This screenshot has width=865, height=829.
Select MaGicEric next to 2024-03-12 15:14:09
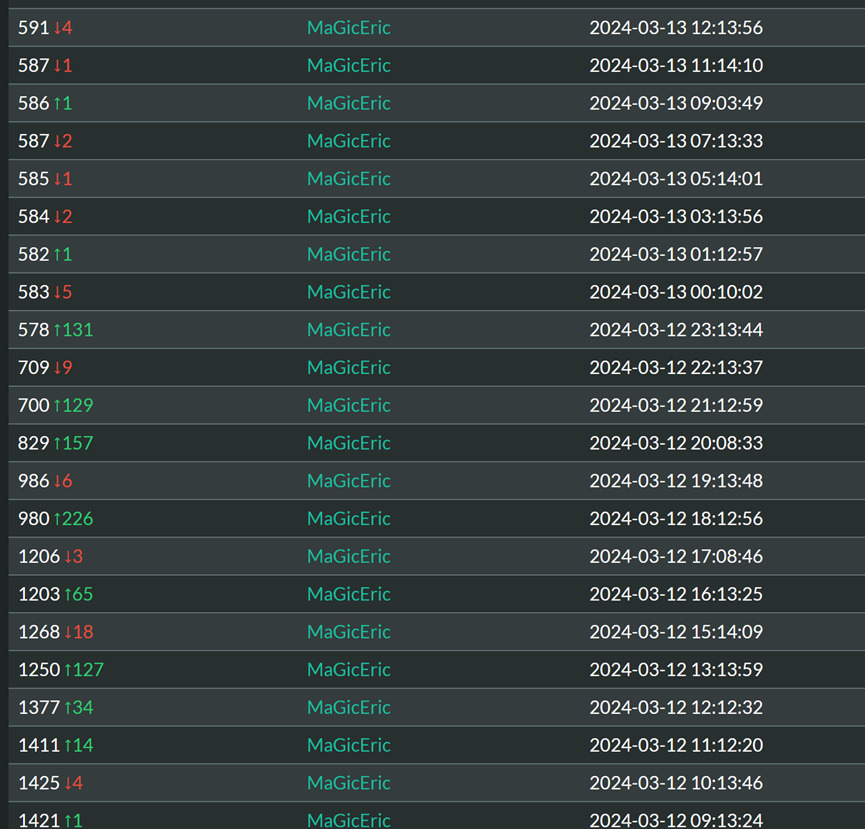(x=348, y=632)
